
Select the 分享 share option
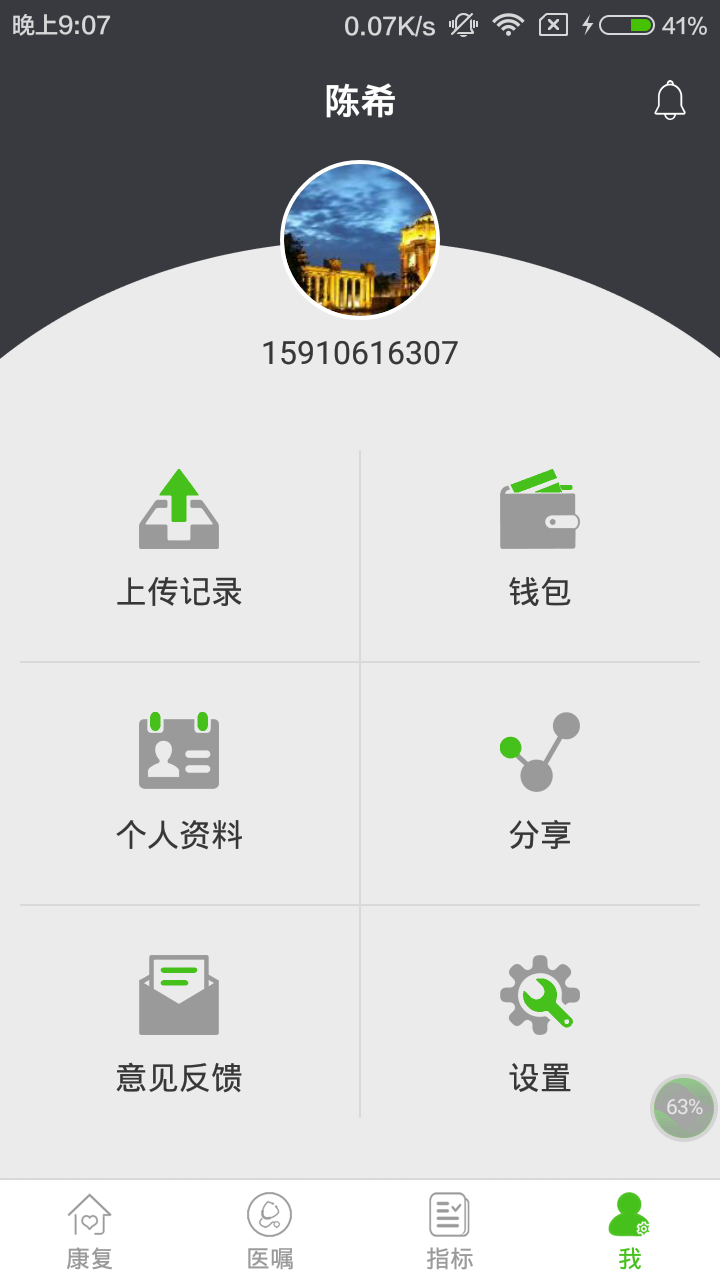tap(540, 782)
